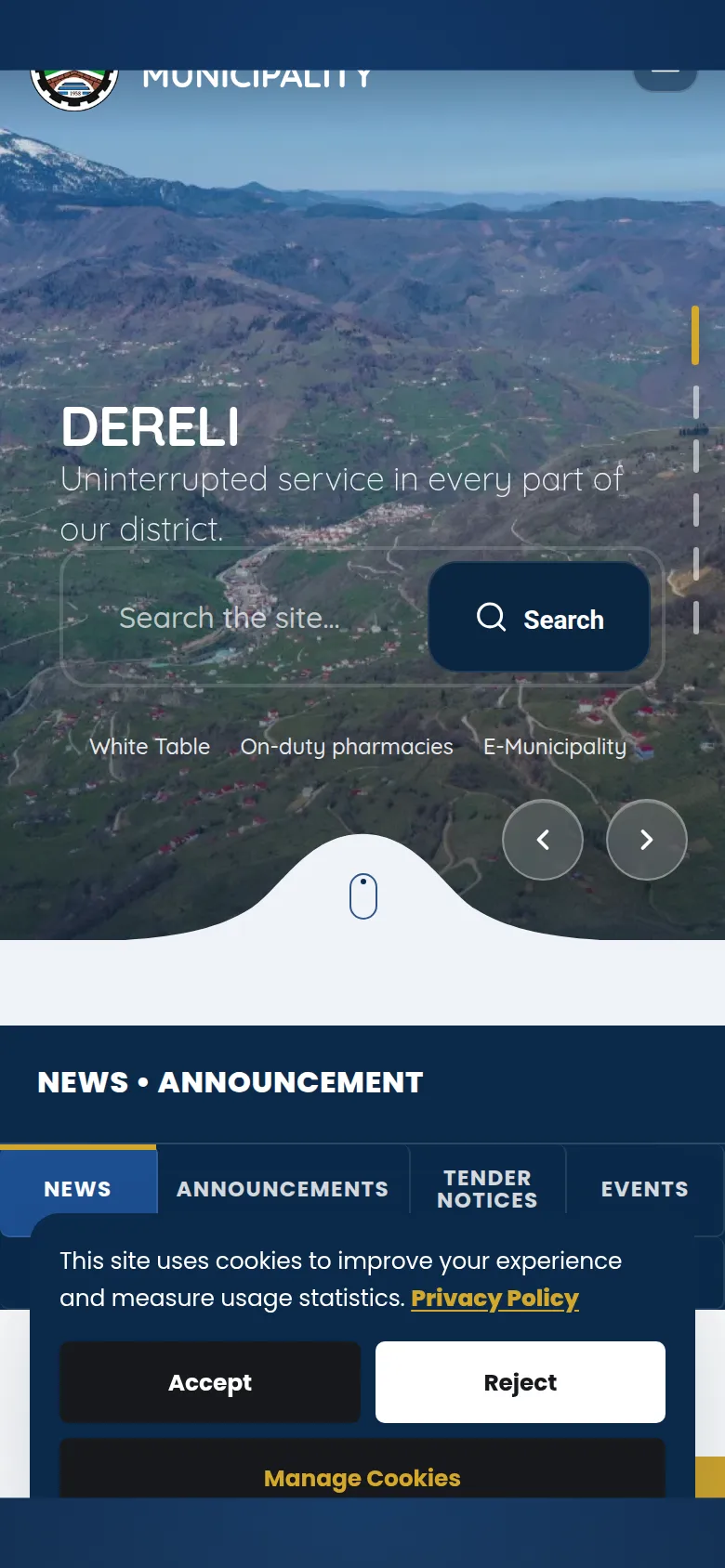725x1568 pixels.
Task: Open the hamburger menu
Action: 666,74
